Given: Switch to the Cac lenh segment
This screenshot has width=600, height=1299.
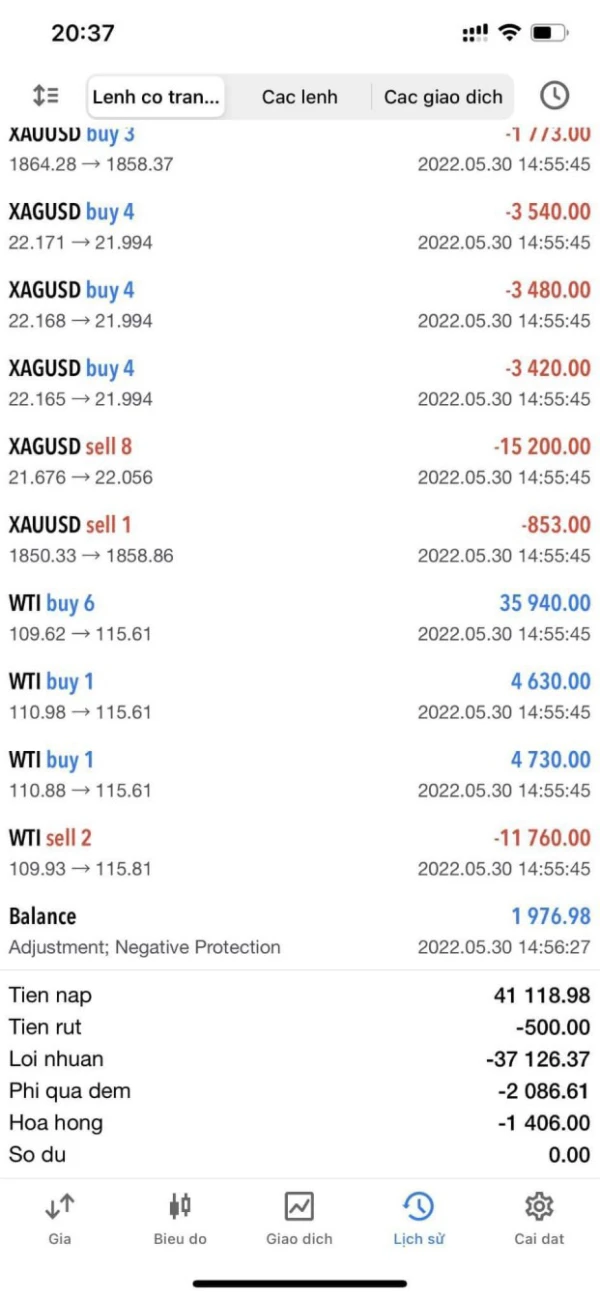Looking at the screenshot, I should [299, 97].
